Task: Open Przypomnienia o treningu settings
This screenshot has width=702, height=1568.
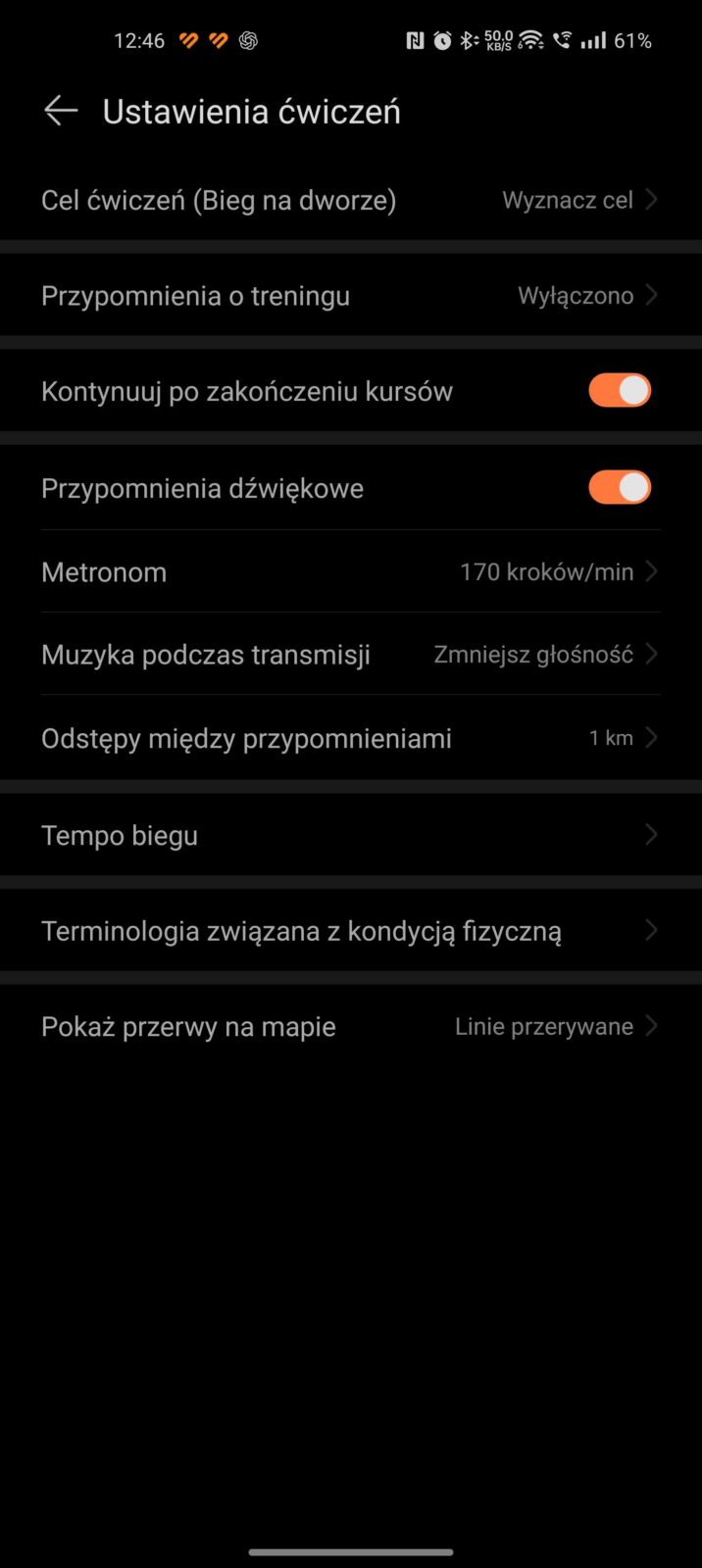Action: [x=350, y=296]
